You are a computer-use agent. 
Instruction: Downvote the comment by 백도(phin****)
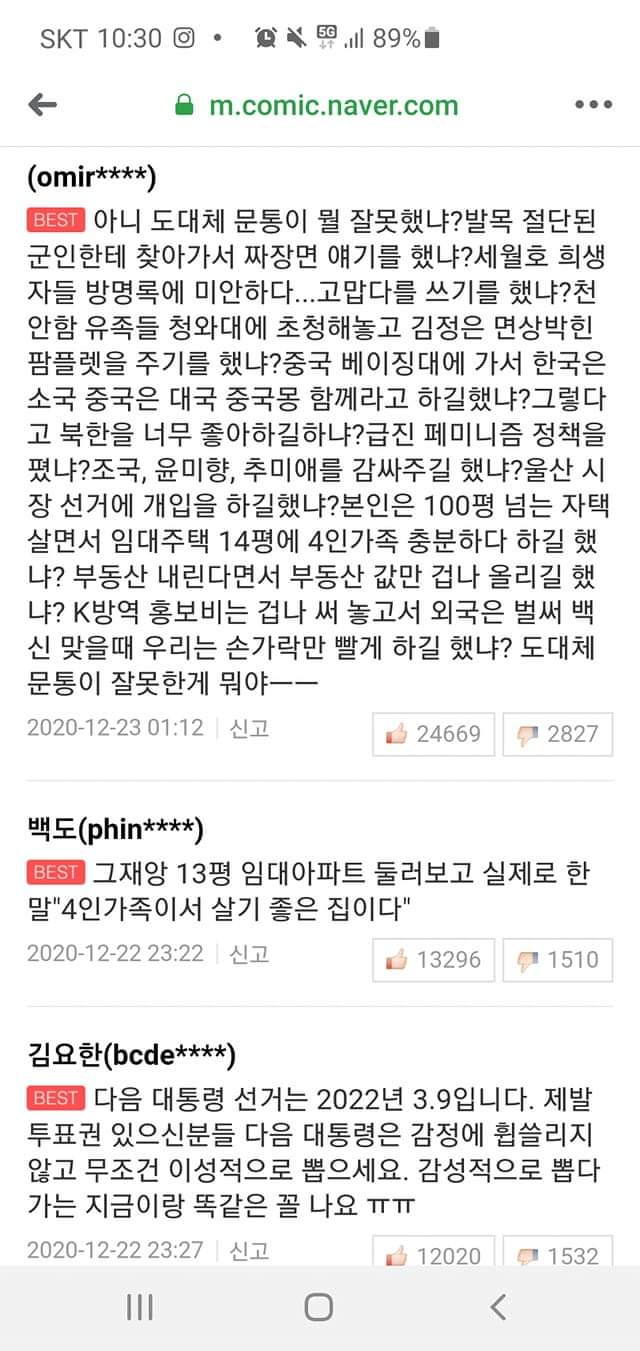click(558, 959)
